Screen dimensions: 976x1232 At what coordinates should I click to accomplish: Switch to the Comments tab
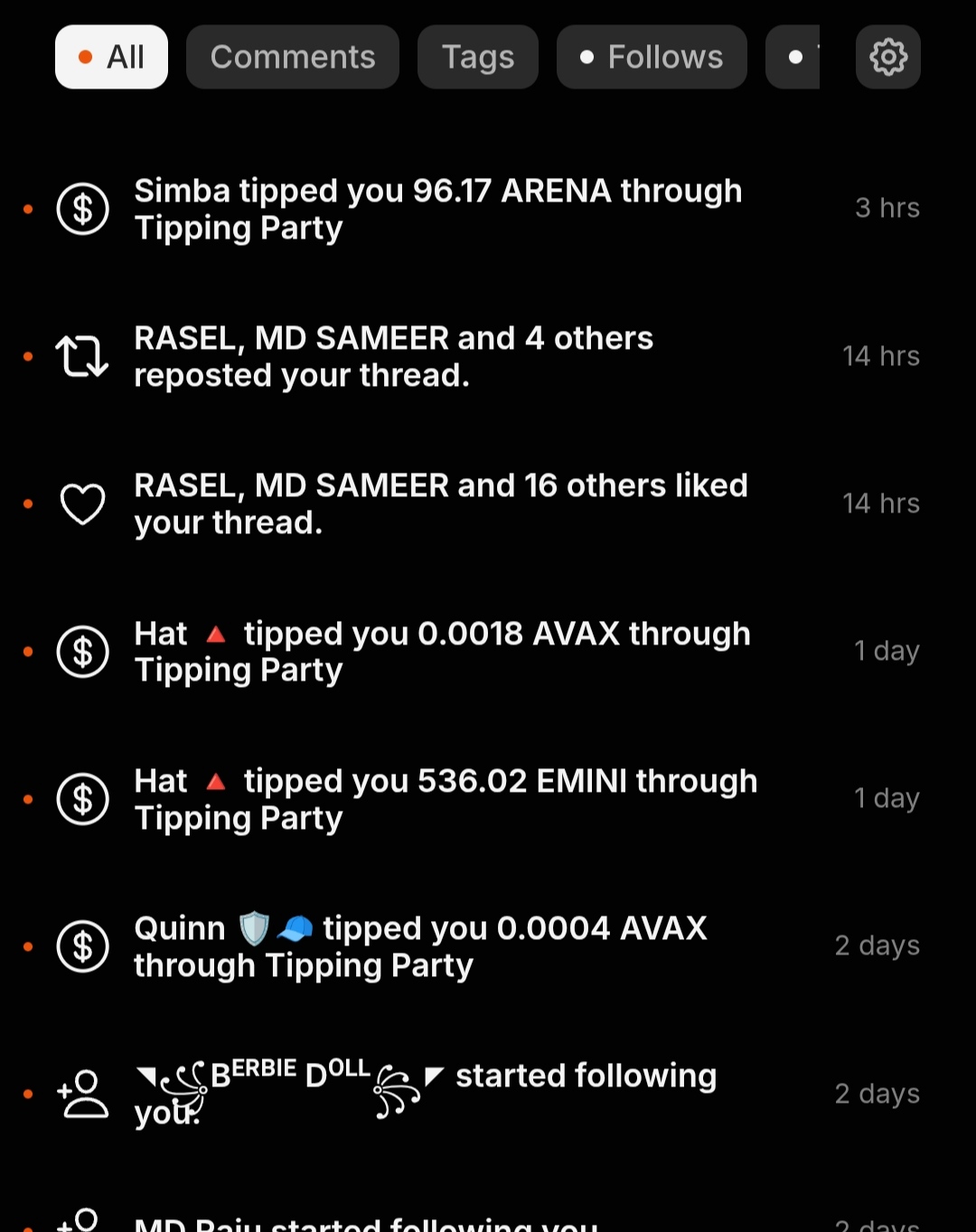click(x=292, y=57)
